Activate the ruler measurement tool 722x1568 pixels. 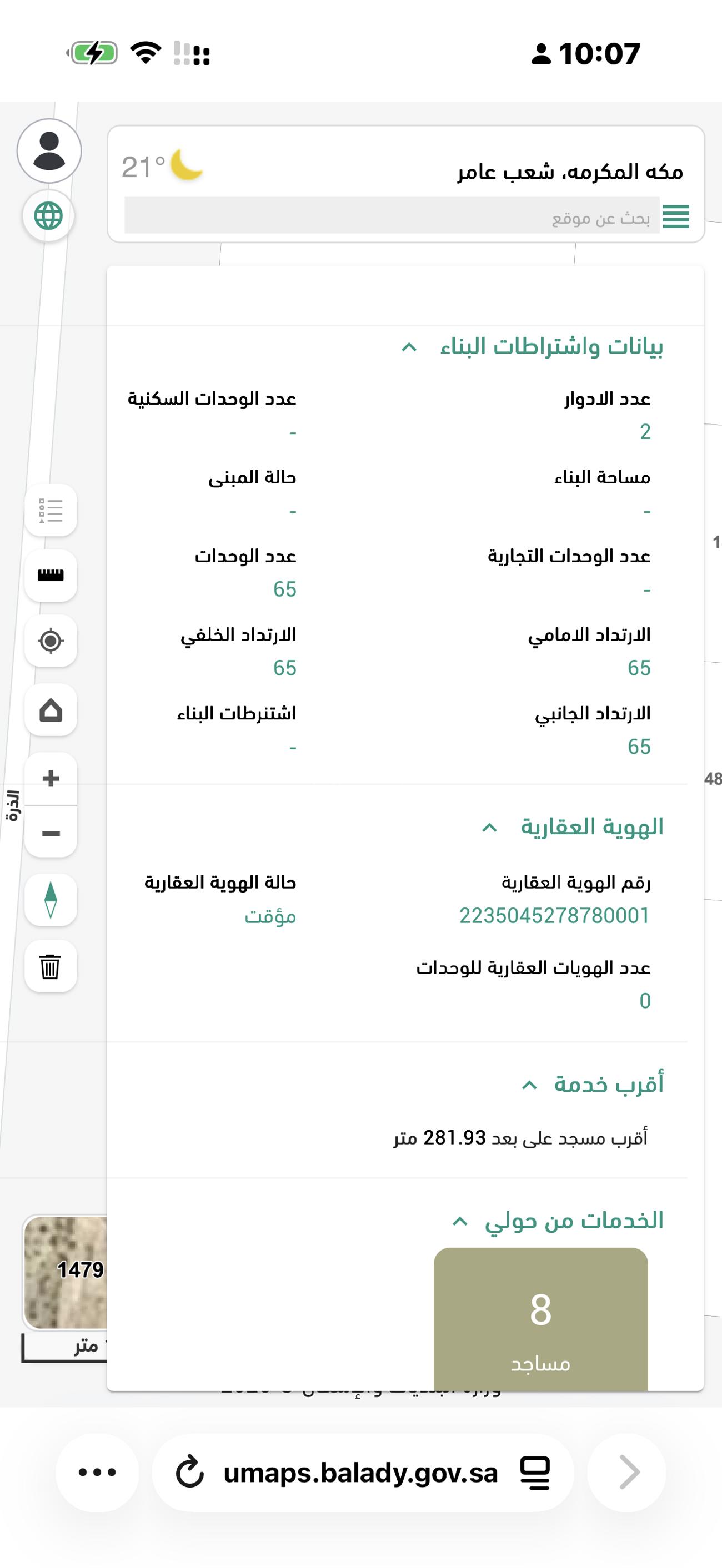point(51,576)
